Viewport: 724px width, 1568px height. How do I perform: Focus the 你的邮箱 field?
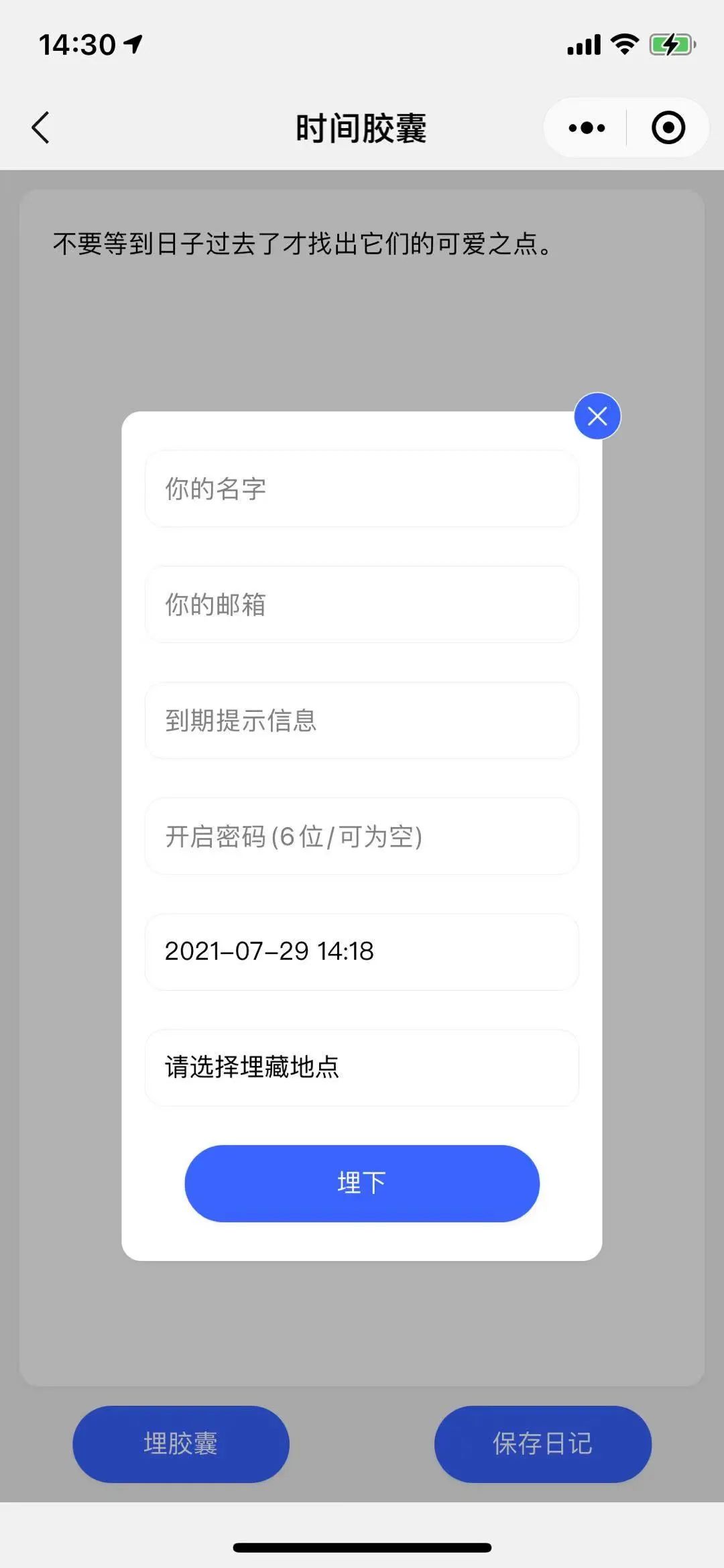click(362, 604)
